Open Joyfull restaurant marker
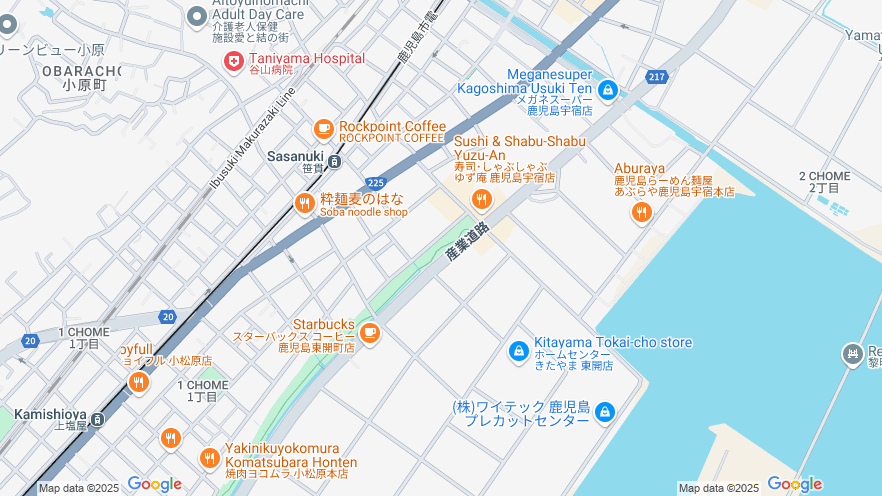 [138, 381]
